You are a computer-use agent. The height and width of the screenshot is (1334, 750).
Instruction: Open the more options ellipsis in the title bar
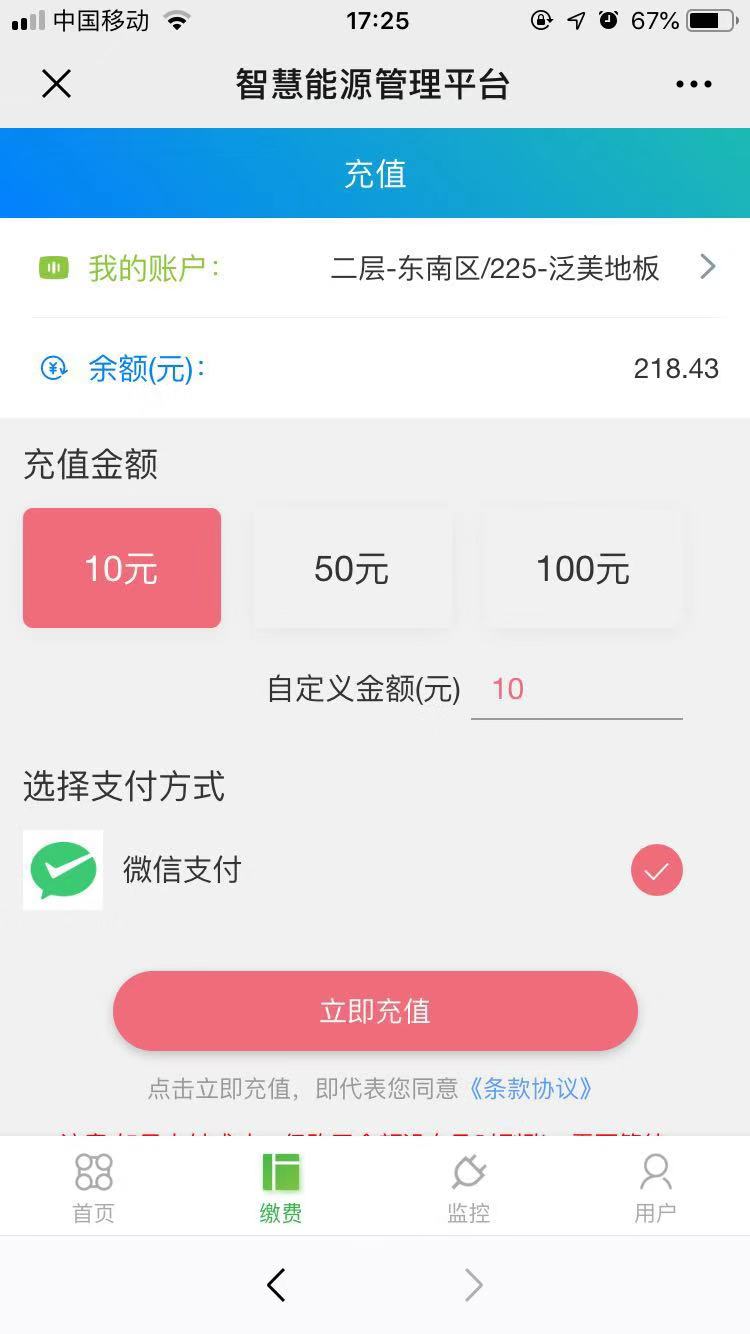(x=694, y=84)
